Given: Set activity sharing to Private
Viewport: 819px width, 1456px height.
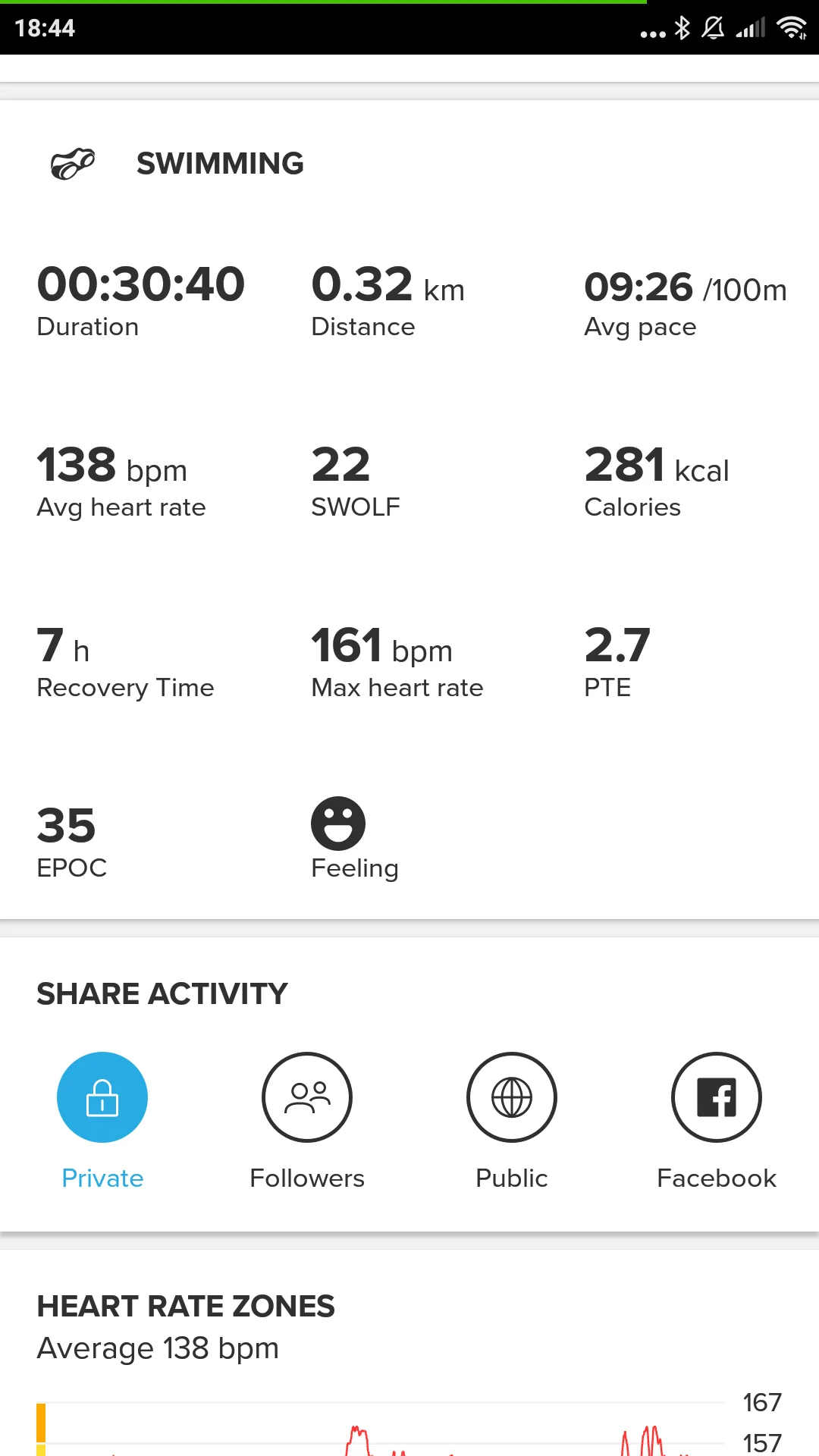Looking at the screenshot, I should 102,1097.
